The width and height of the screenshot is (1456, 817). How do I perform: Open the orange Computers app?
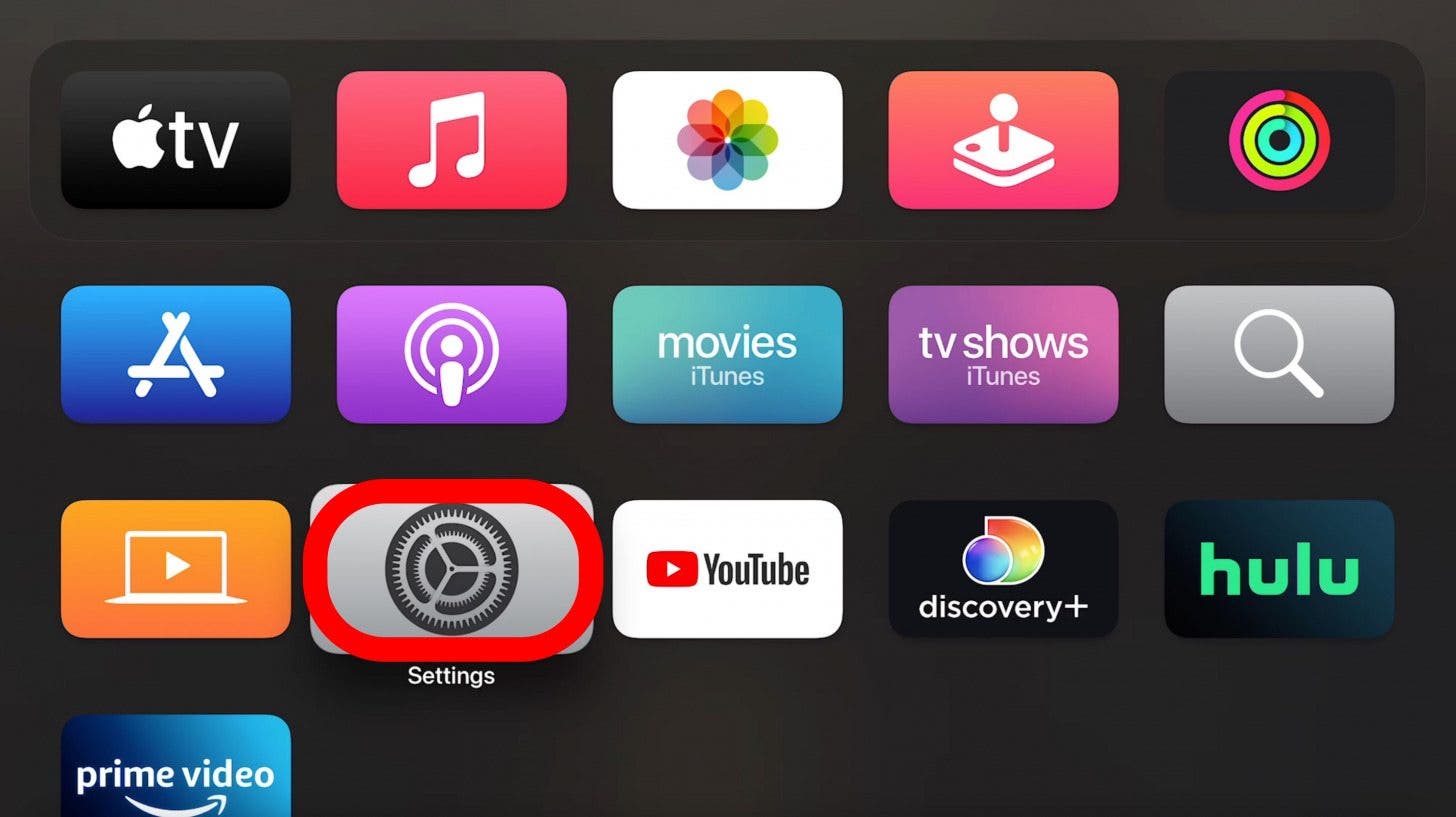click(176, 569)
